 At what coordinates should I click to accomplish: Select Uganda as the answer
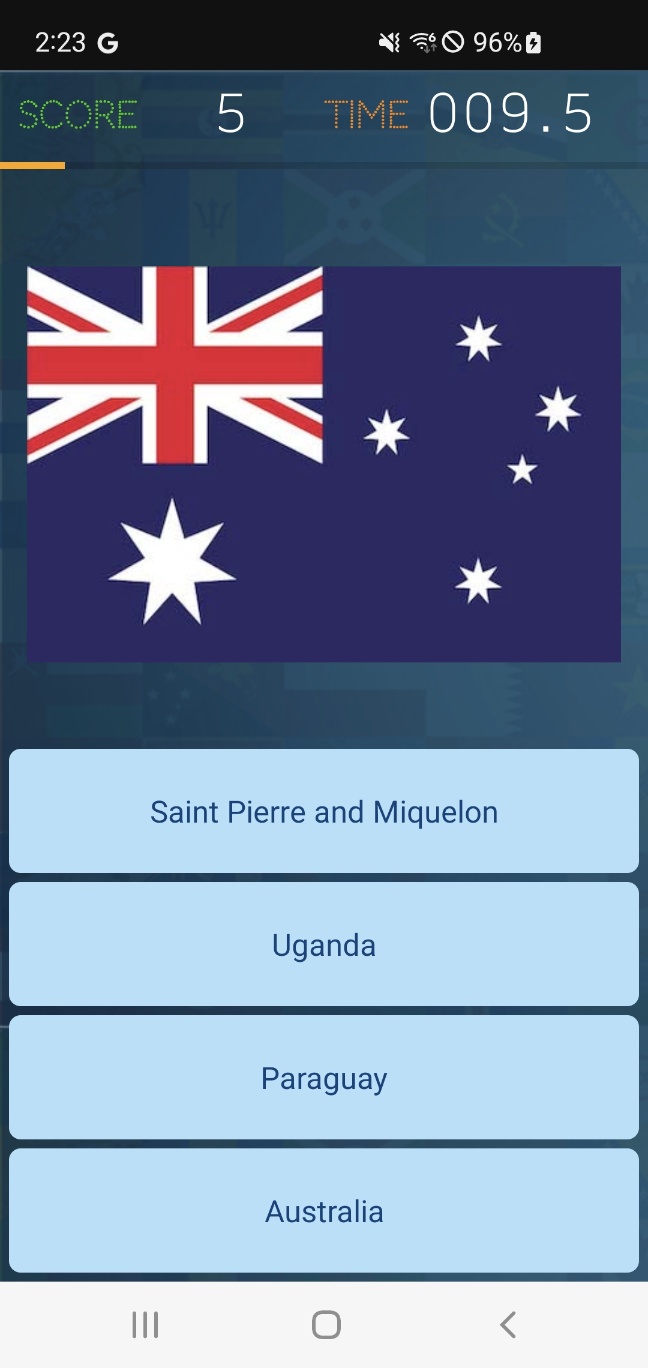tap(324, 944)
